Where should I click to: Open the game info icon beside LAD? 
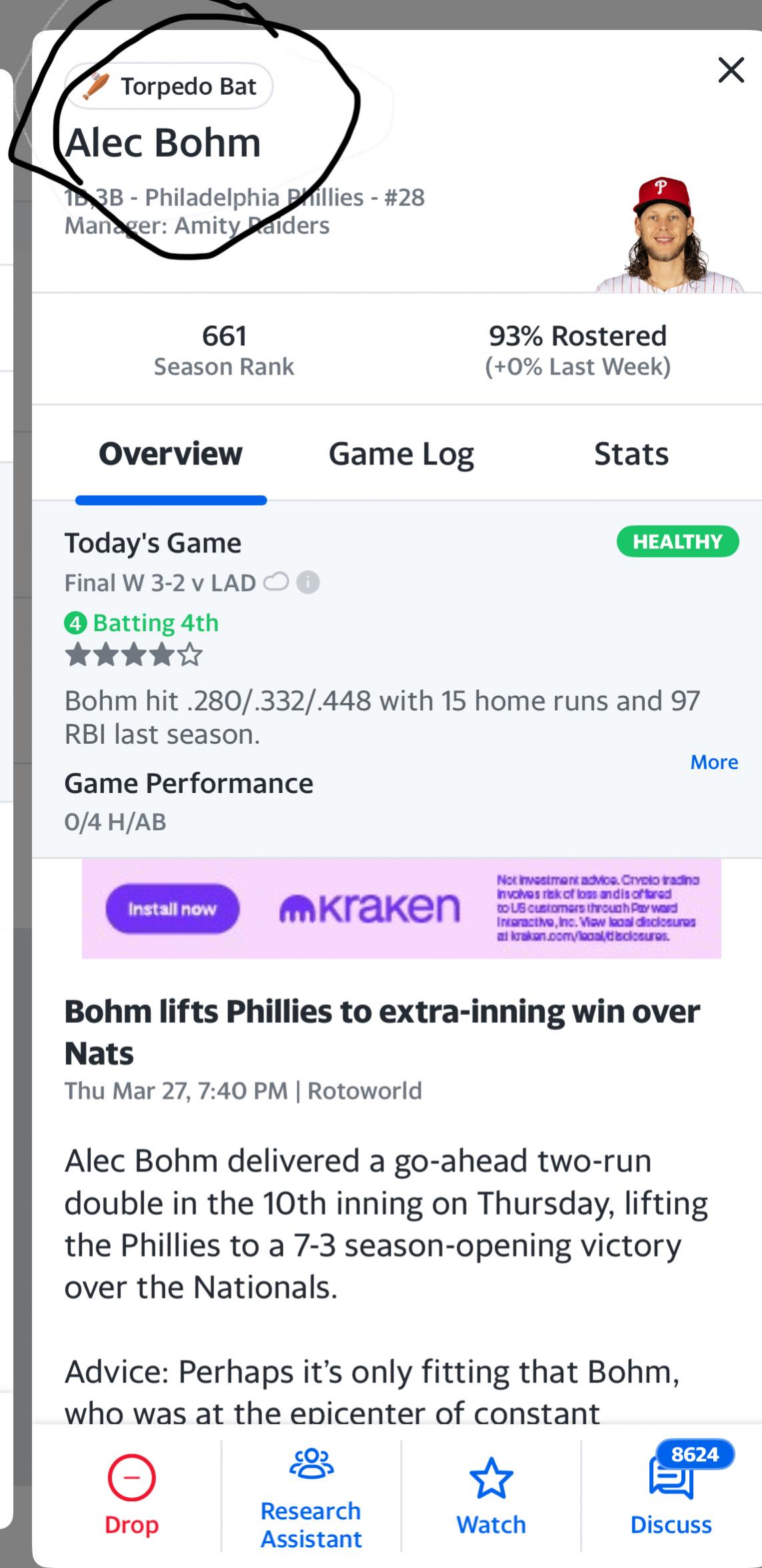click(307, 582)
